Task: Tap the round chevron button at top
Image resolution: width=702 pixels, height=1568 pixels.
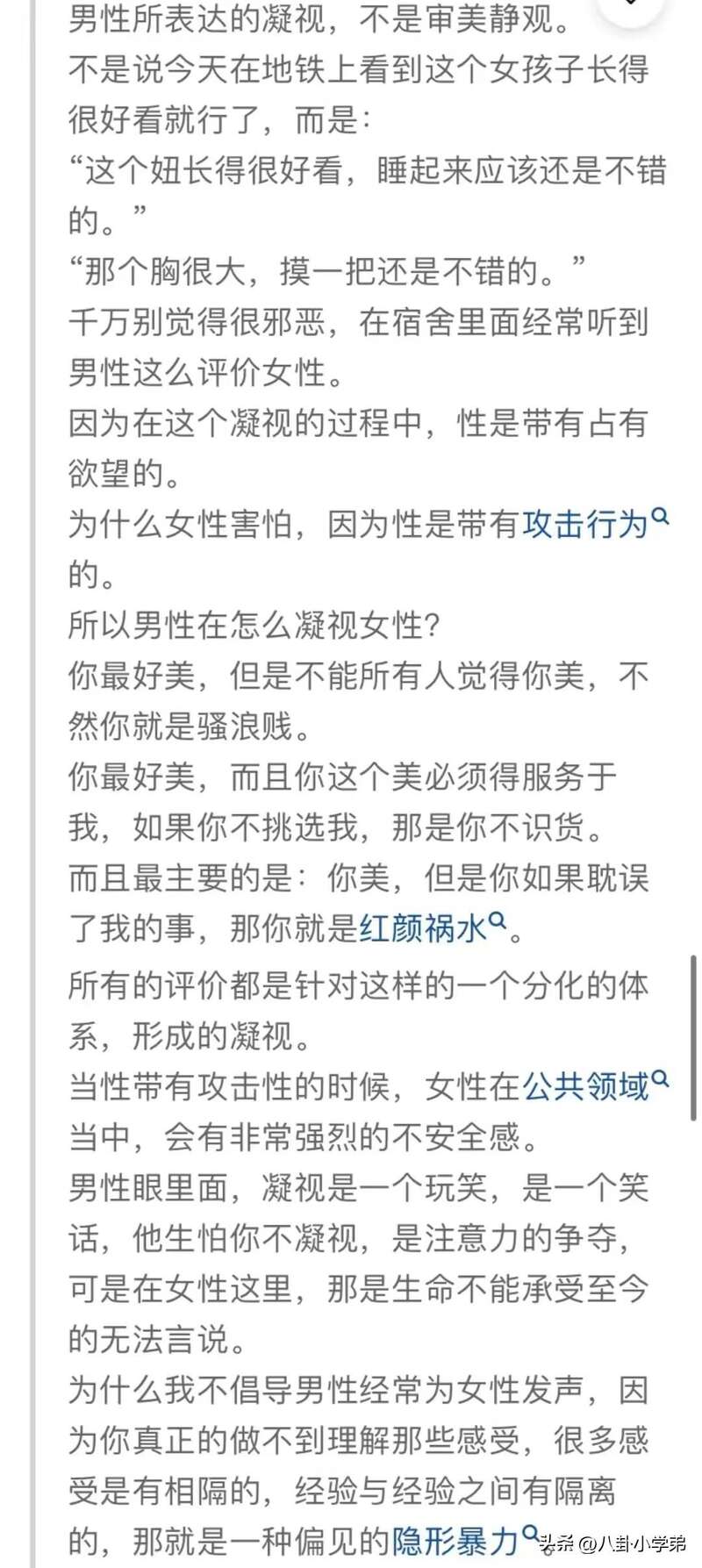Action: [632, 9]
